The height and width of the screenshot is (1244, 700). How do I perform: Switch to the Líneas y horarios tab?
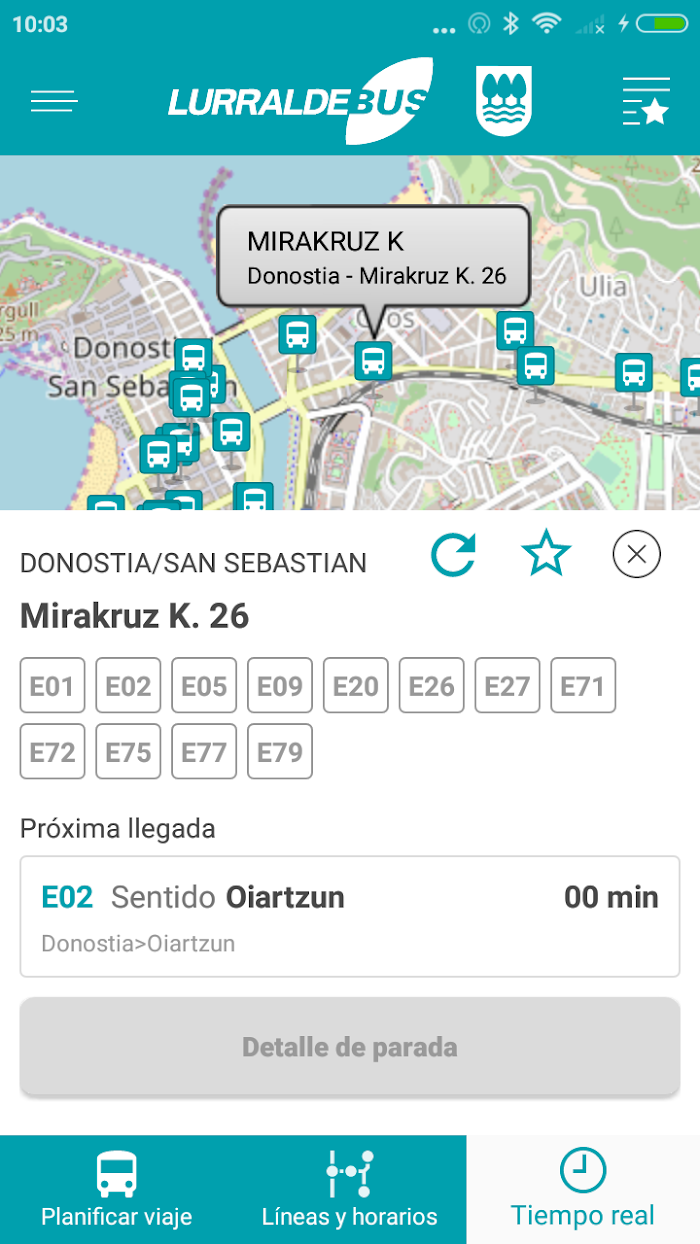pyautogui.click(x=350, y=1189)
